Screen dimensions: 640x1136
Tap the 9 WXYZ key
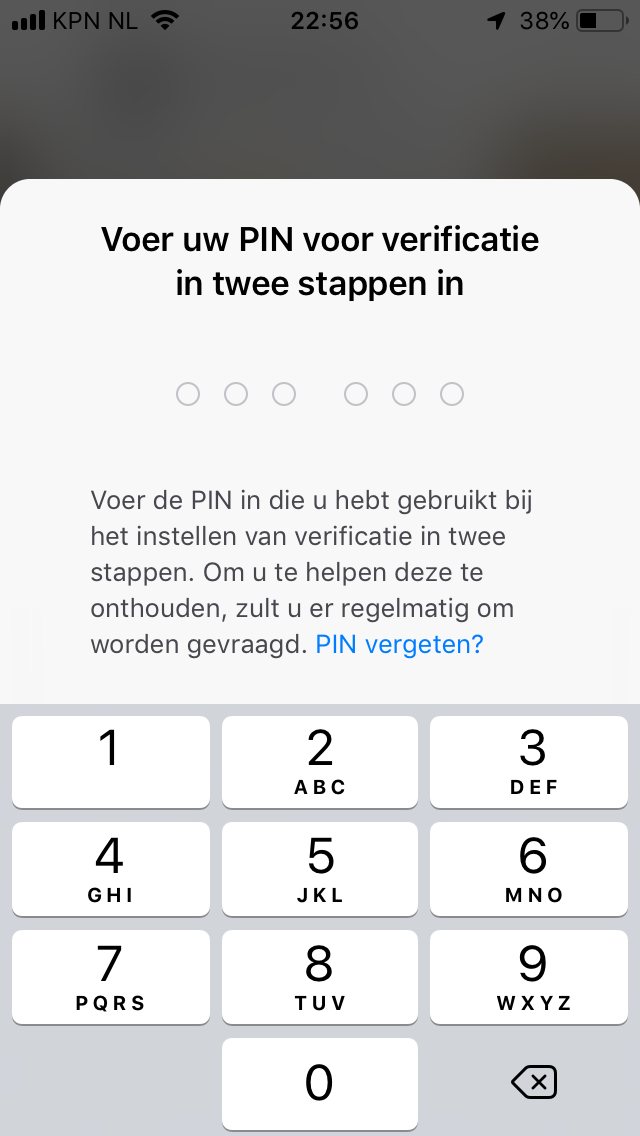529,977
